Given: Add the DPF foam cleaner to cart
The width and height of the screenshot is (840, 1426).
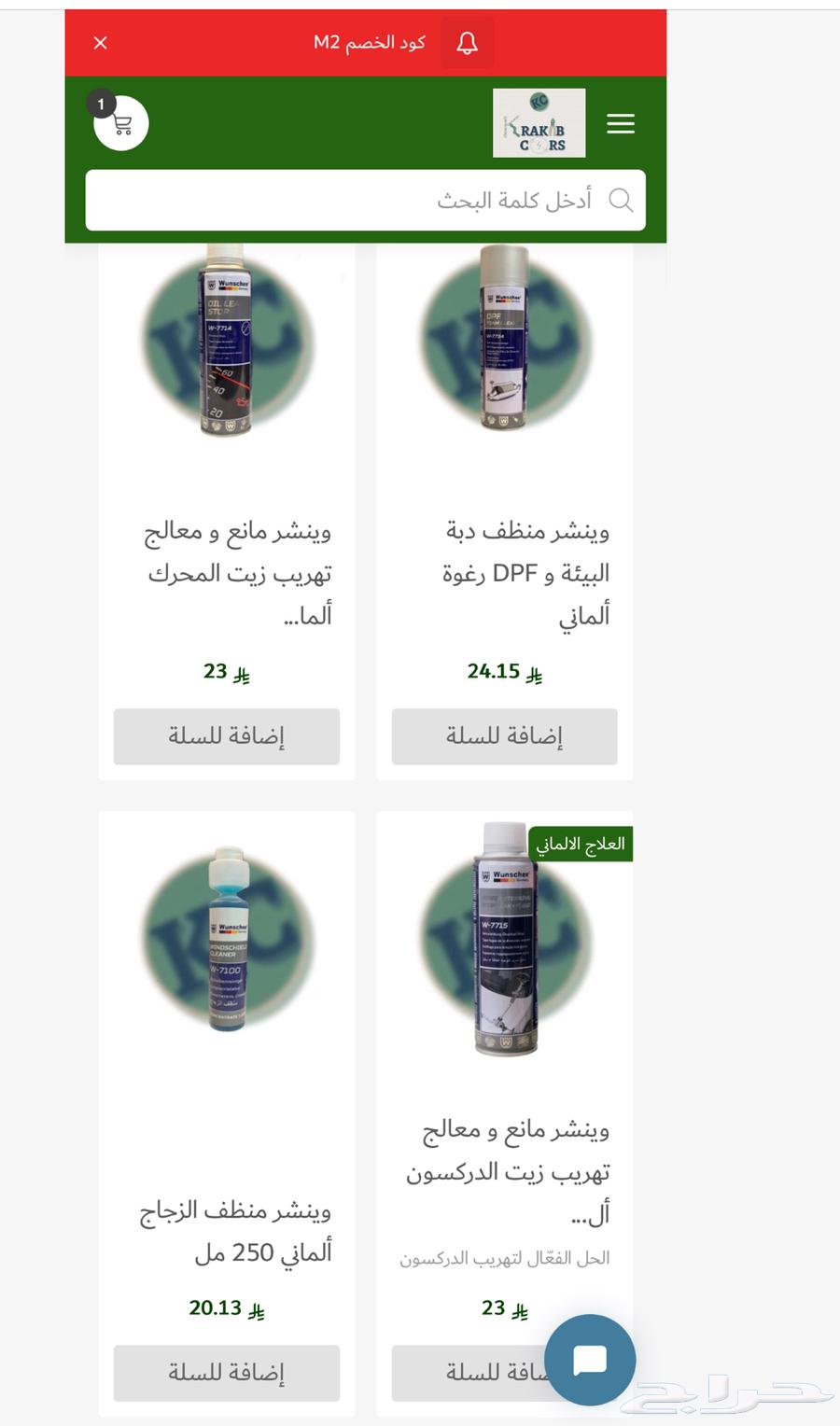Looking at the screenshot, I should [x=505, y=736].
